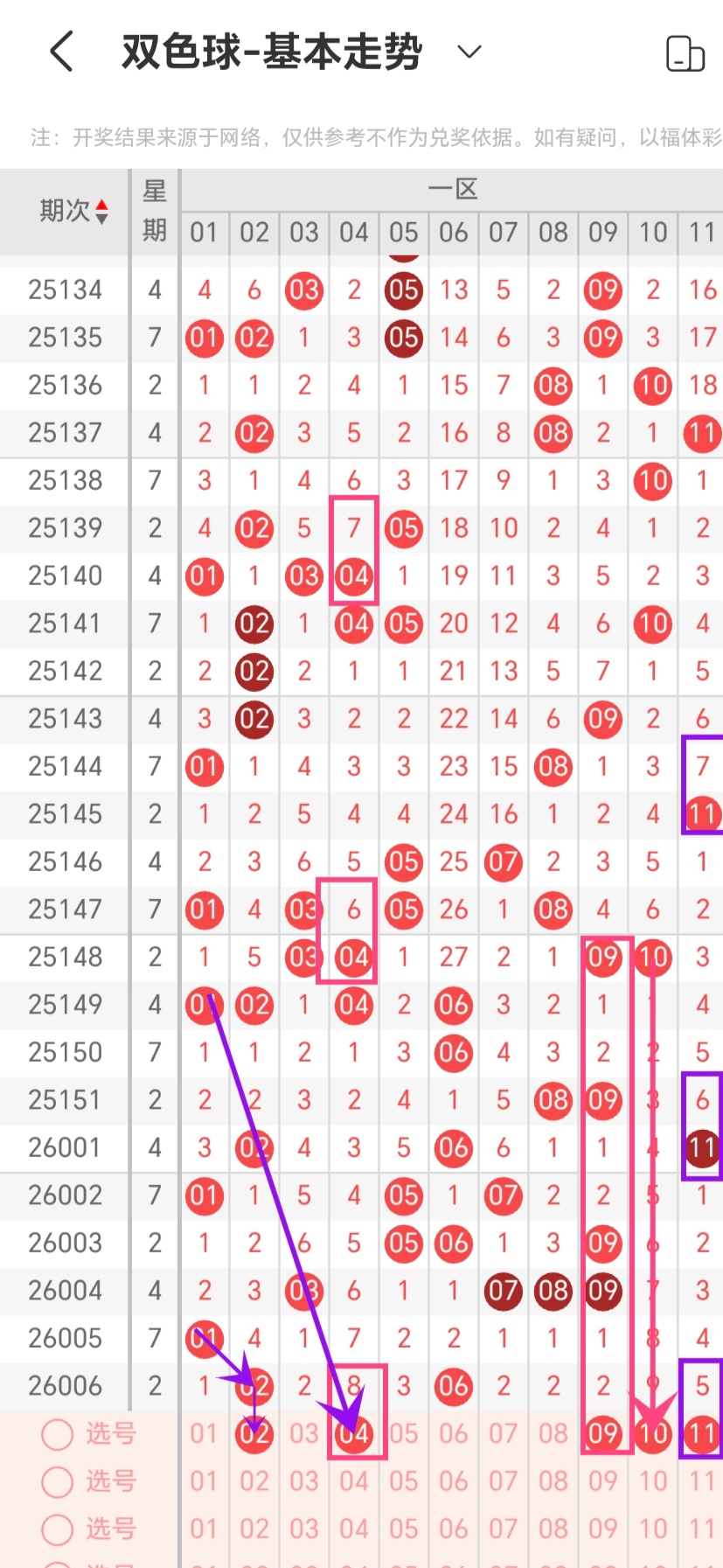
Task: Deselect highlighted 11 in first 选号 row
Action: click(x=702, y=1434)
